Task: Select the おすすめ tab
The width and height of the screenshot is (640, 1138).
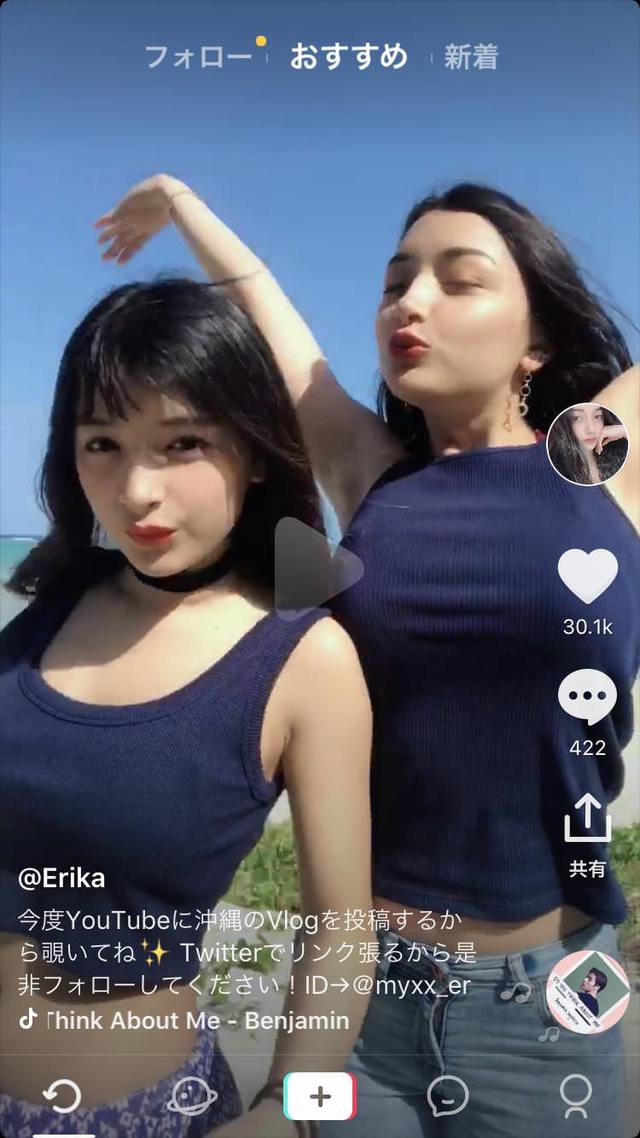Action: click(349, 57)
